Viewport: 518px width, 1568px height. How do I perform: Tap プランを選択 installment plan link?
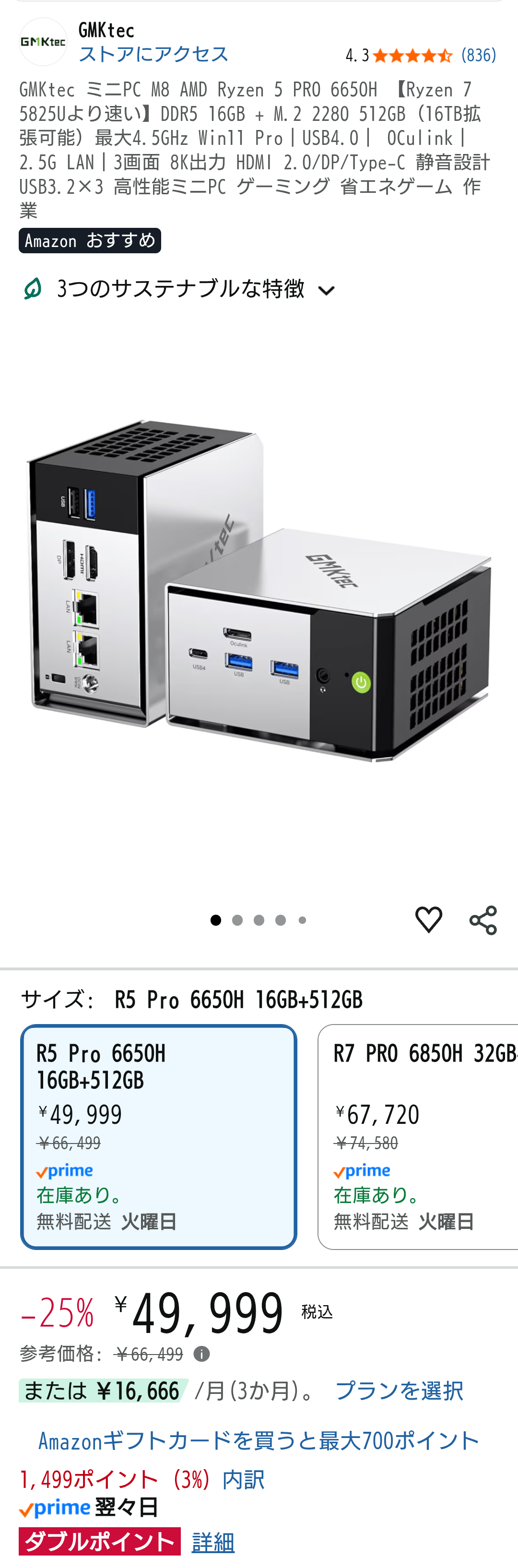(399, 1391)
